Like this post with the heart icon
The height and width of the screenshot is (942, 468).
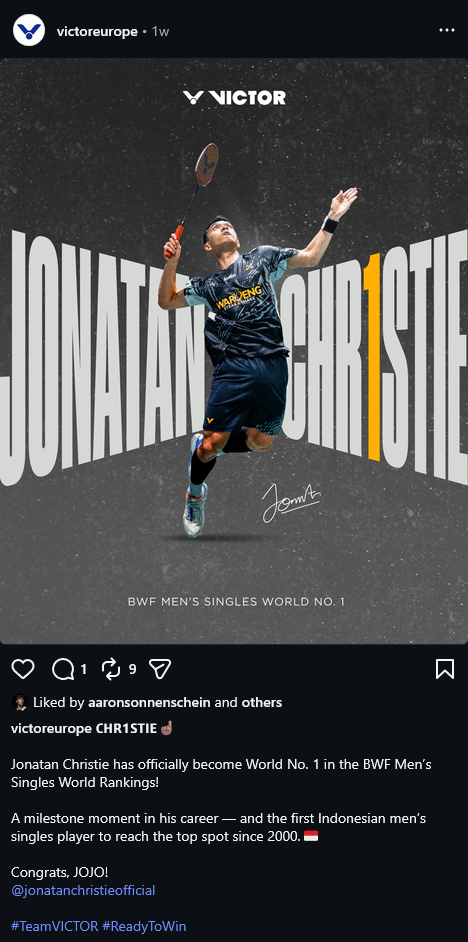23,669
